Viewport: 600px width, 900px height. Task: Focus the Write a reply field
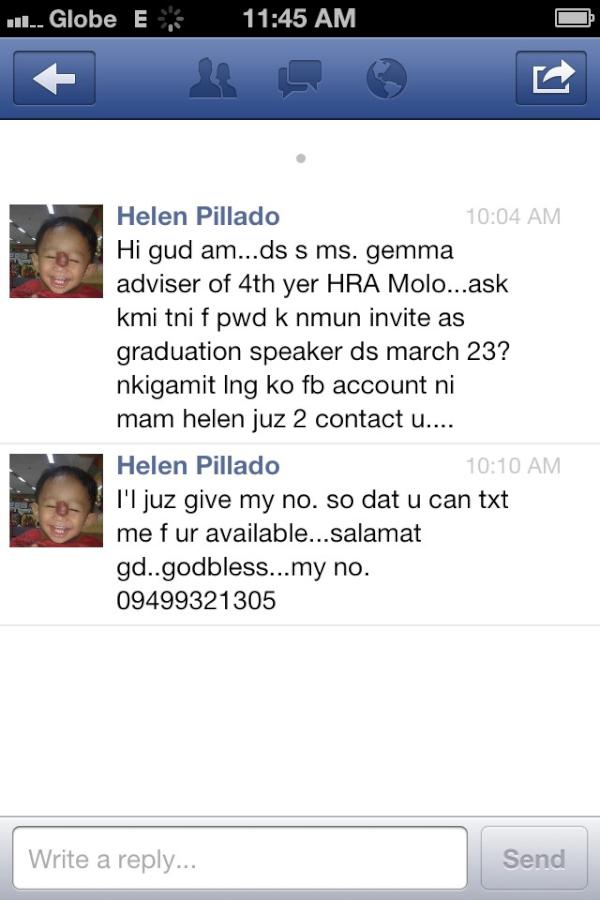tap(240, 858)
